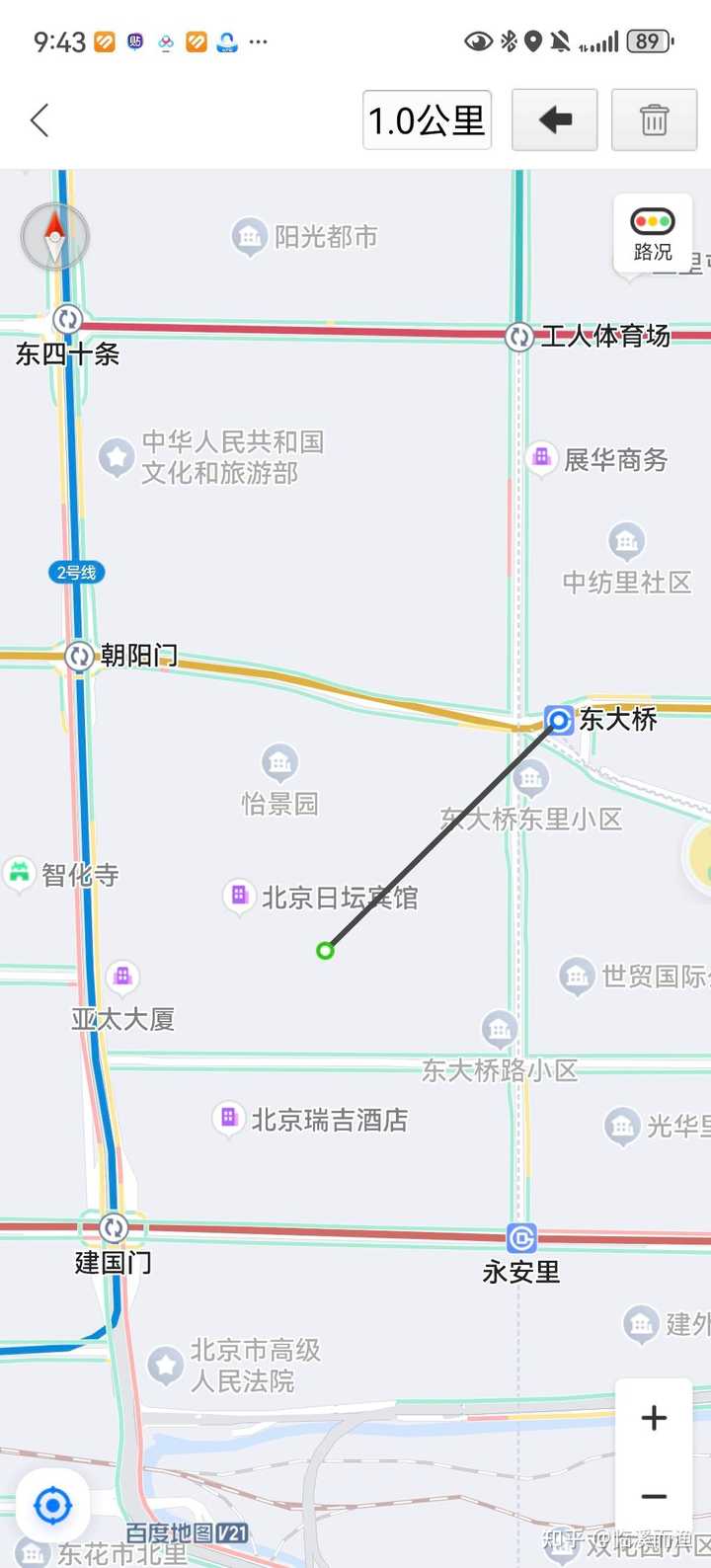Go back from the distance measuring screen
Screen dimensions: 711x1568
39,120
